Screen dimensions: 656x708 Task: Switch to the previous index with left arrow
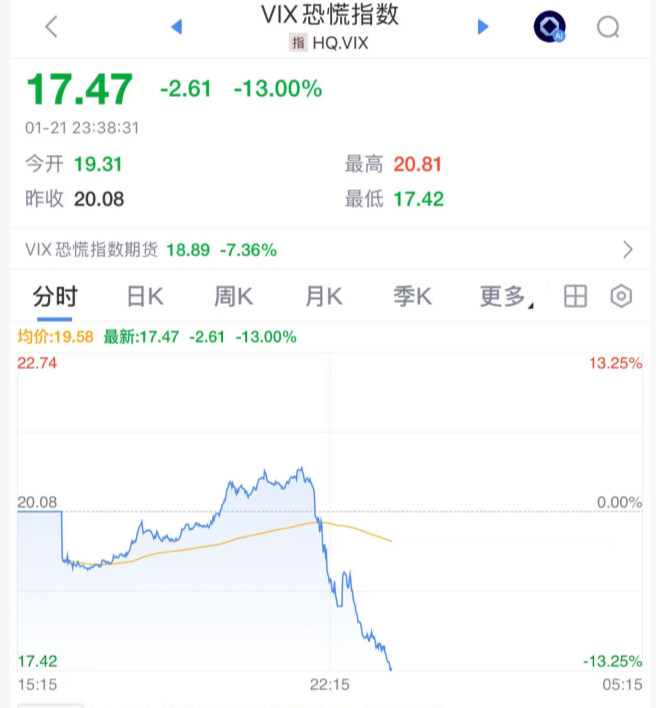click(x=177, y=27)
